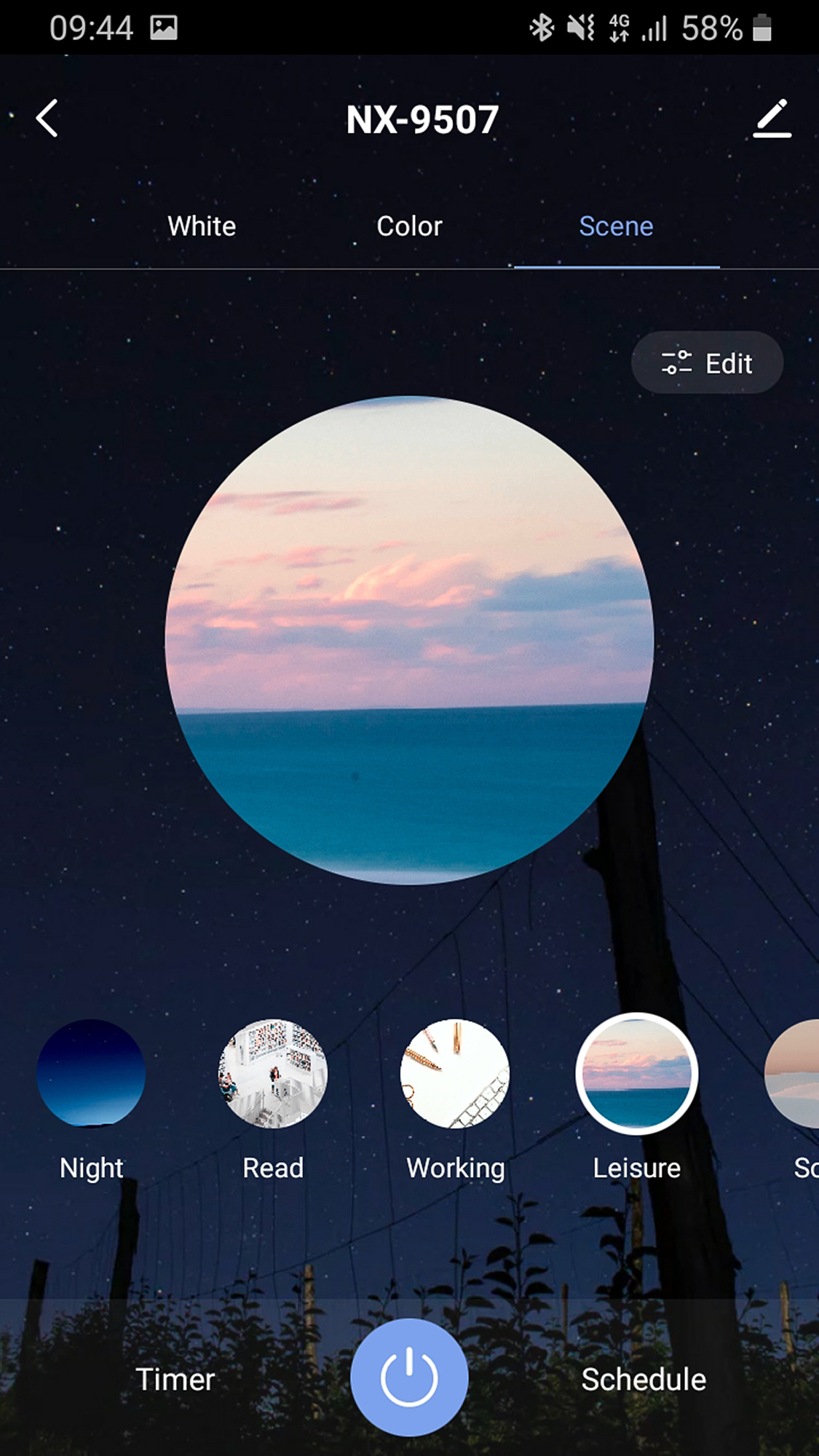Switch to the White tab

(x=202, y=226)
